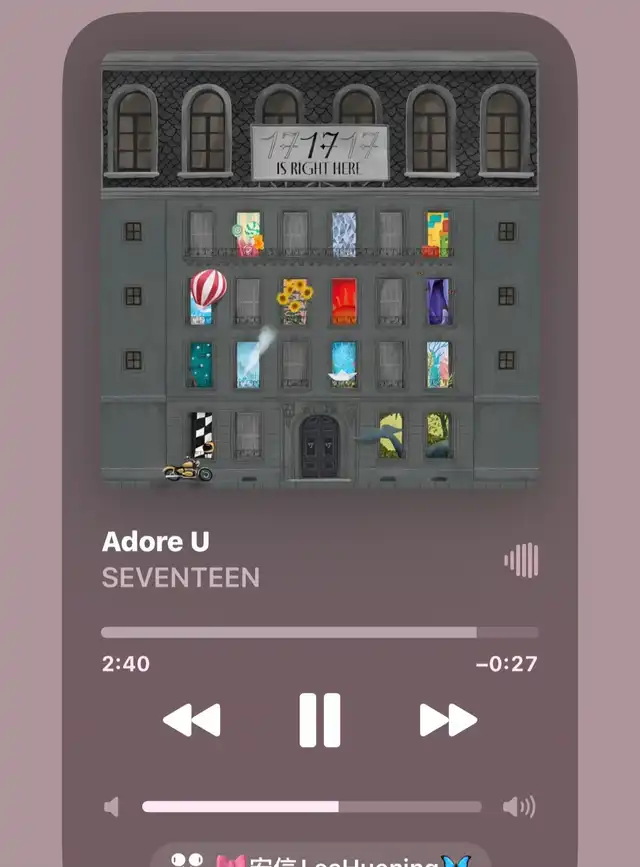Image resolution: width=640 pixels, height=867 pixels.
Task: Pause the song Adore U
Action: [x=320, y=720]
